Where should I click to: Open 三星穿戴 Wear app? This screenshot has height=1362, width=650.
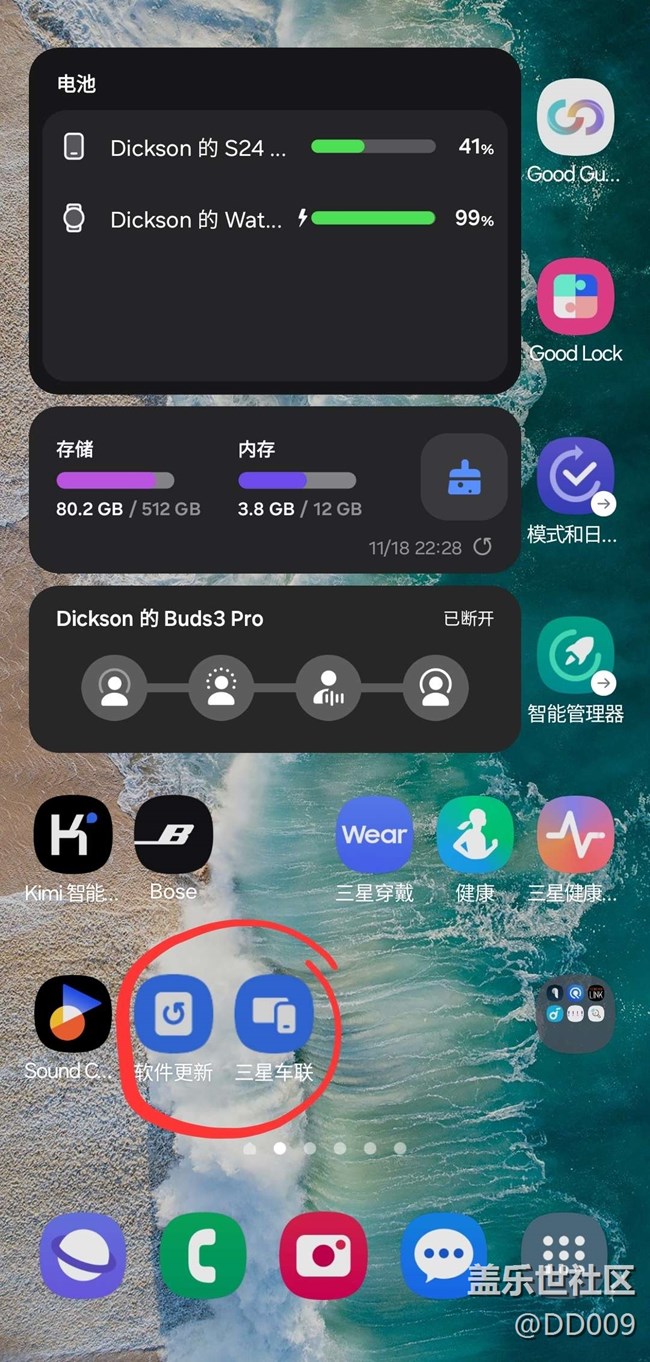374,835
